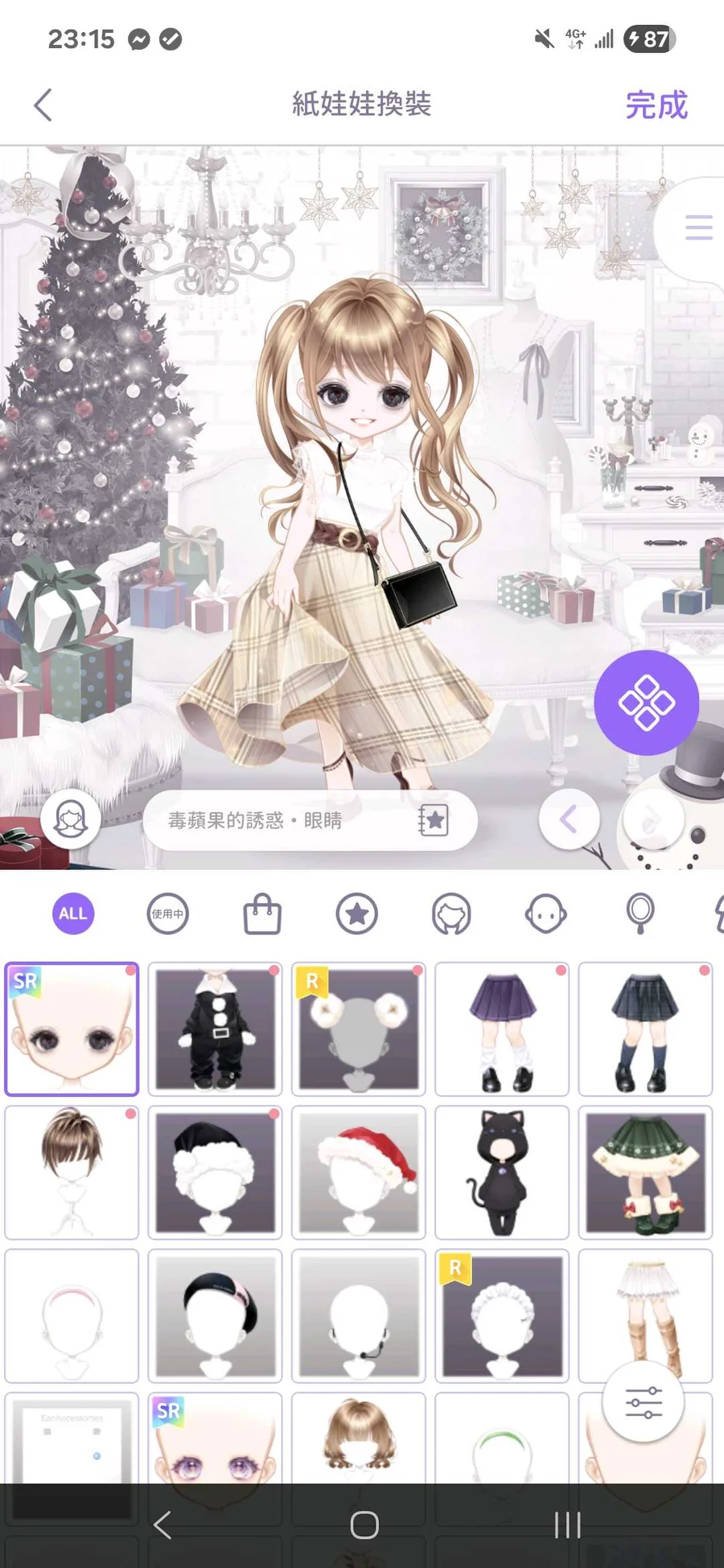This screenshot has height=1568, width=724.
Task: Pick the red Santa hat item
Action: [x=358, y=1172]
